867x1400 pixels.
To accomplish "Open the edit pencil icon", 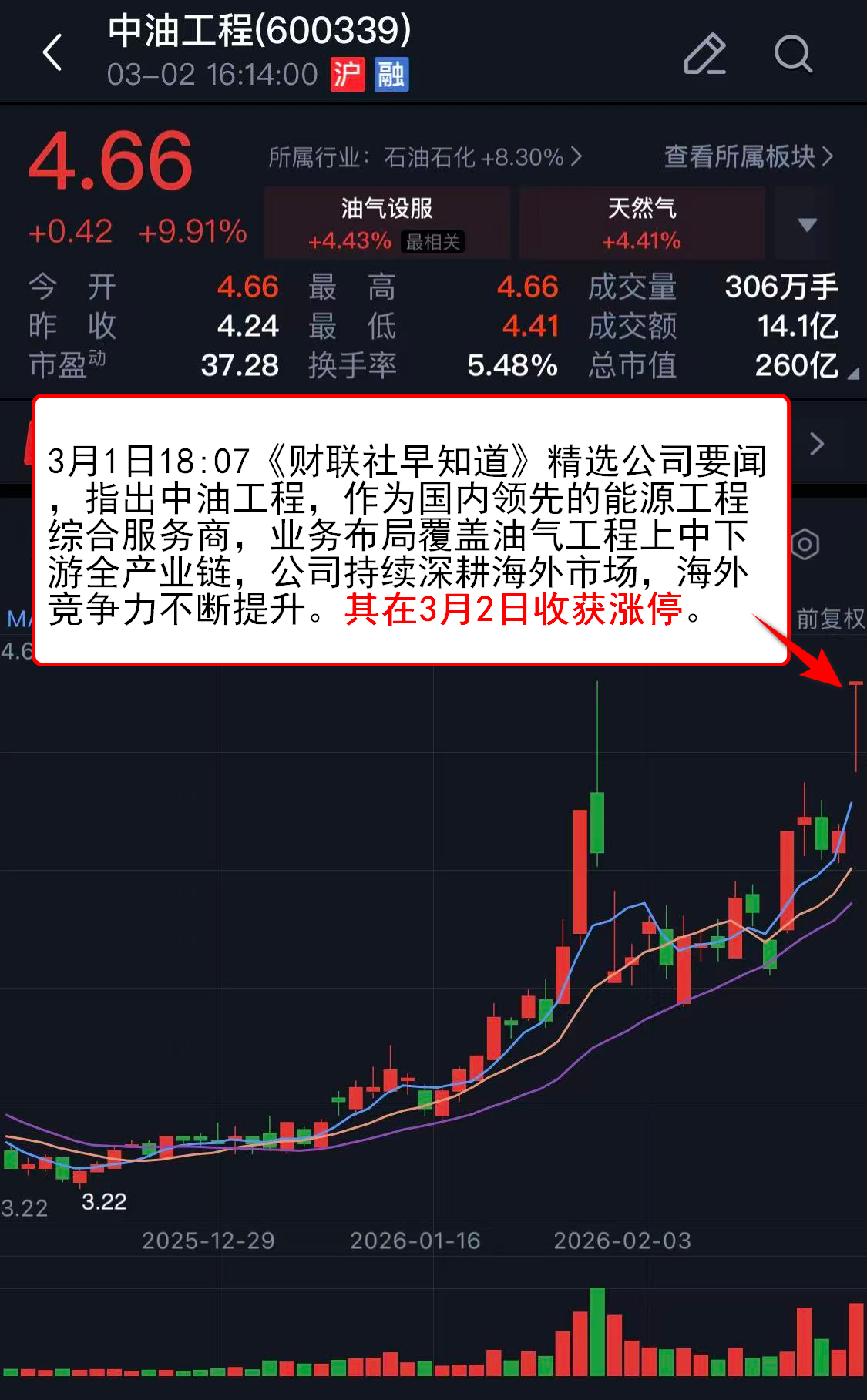I will click(x=704, y=54).
